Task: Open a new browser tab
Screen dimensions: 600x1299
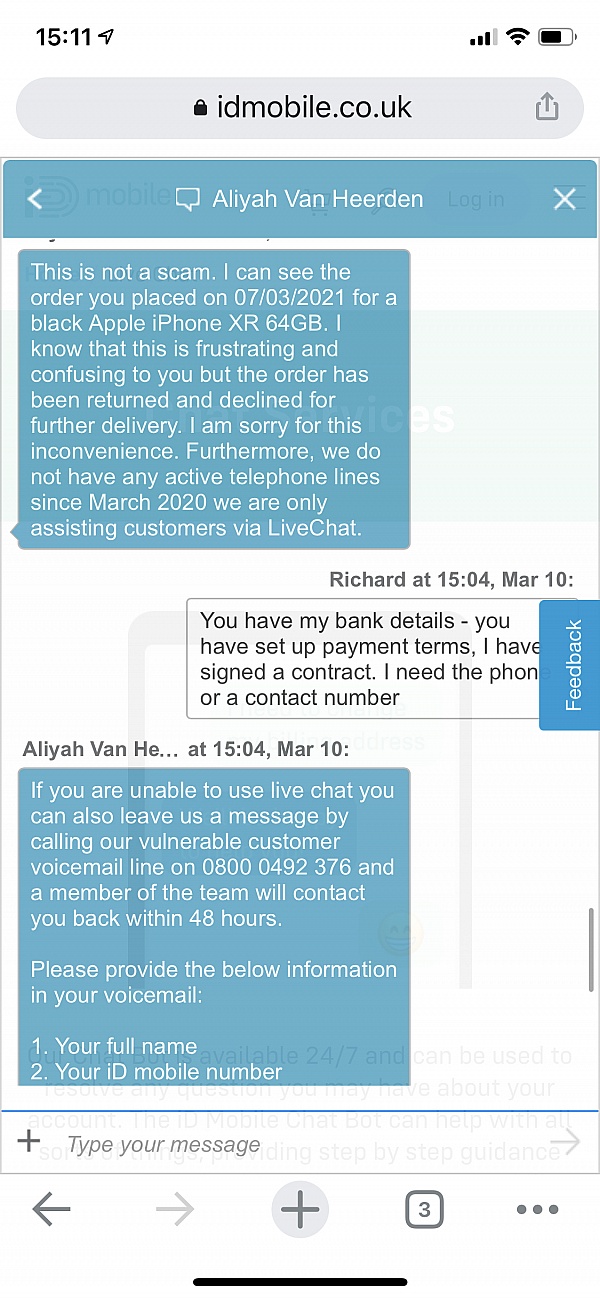Action: coord(299,1210)
